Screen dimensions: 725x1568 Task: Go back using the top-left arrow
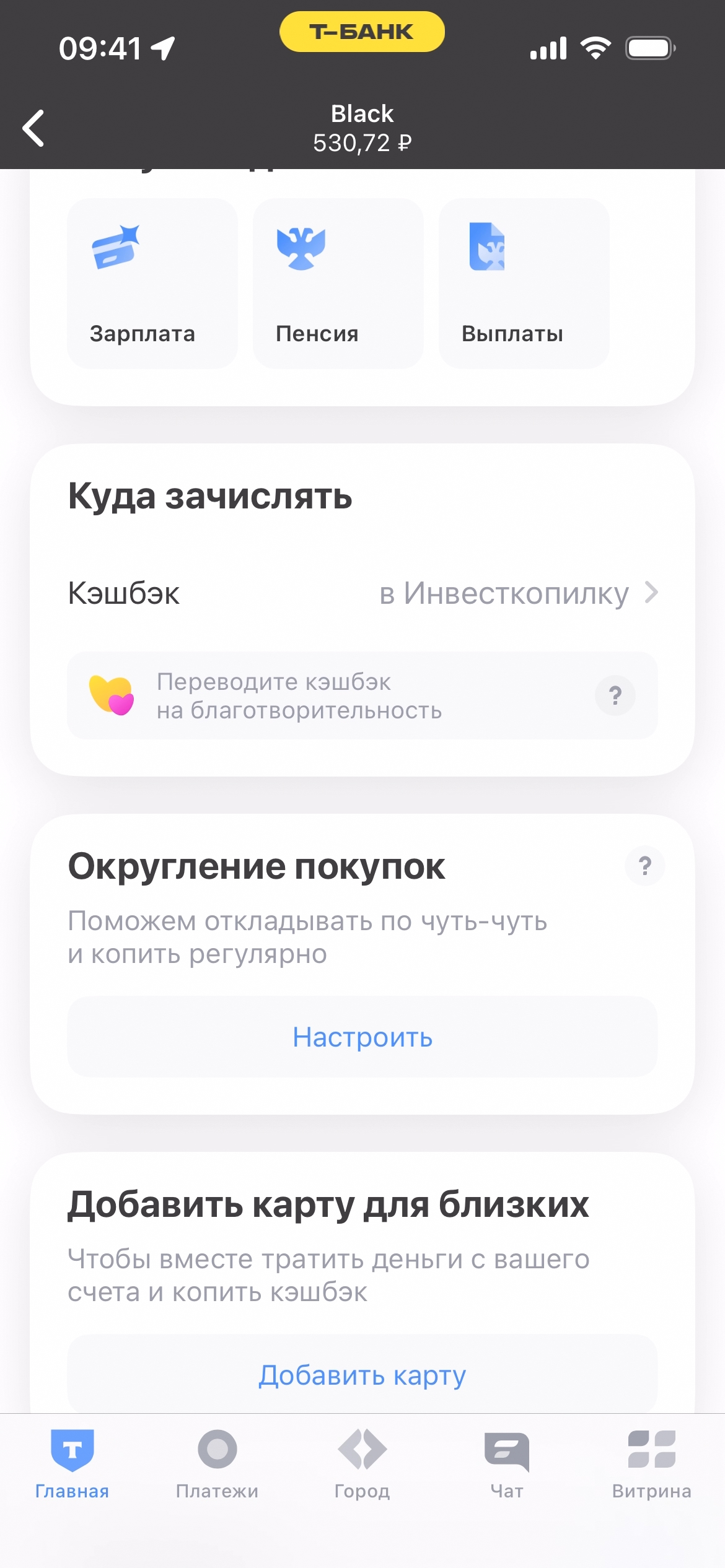click(x=33, y=128)
